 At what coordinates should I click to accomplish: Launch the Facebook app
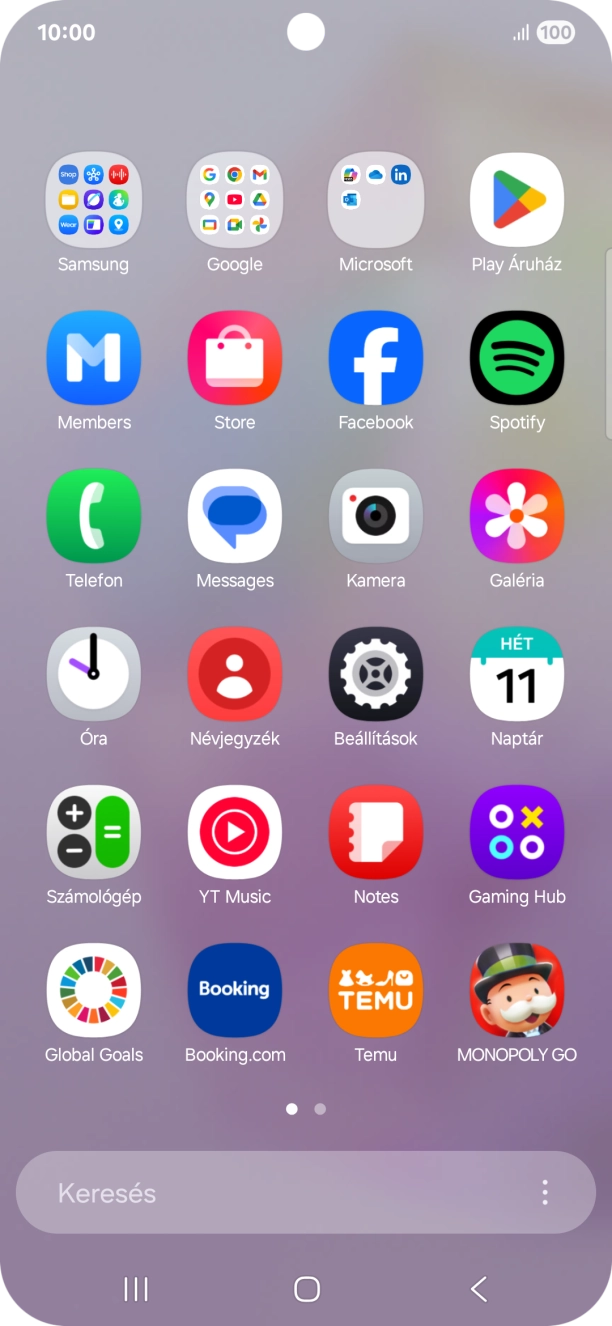coord(376,358)
